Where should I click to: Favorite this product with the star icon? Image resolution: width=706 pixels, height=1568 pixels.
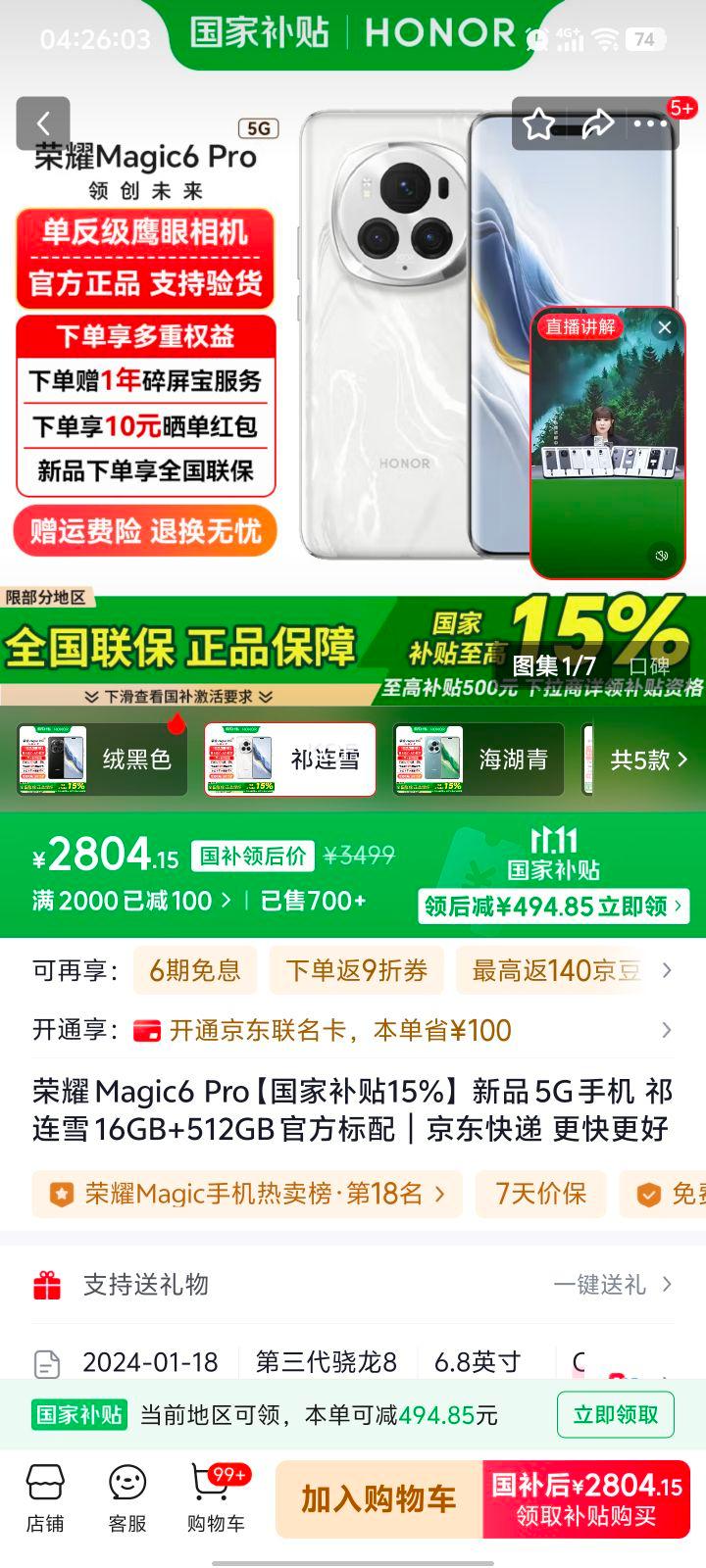point(538,124)
